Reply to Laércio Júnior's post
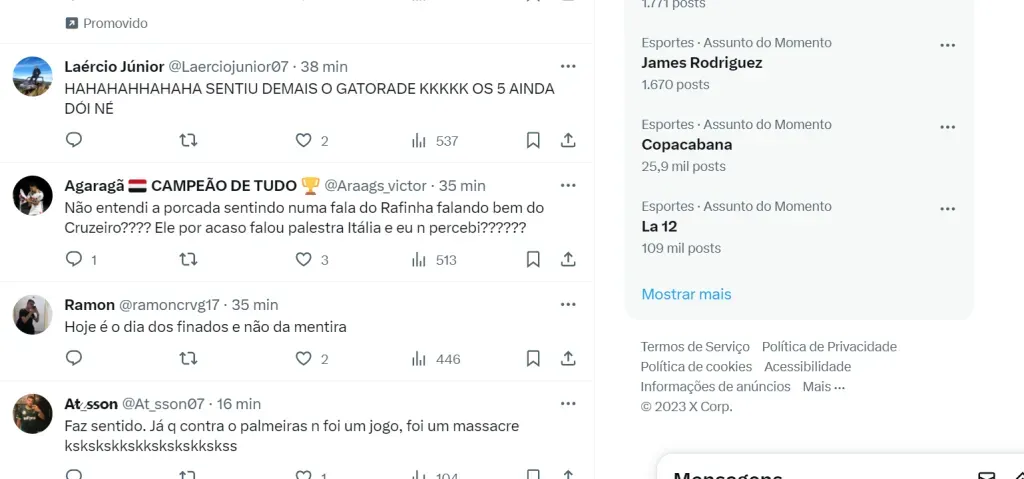1024x479 pixels. (74, 141)
